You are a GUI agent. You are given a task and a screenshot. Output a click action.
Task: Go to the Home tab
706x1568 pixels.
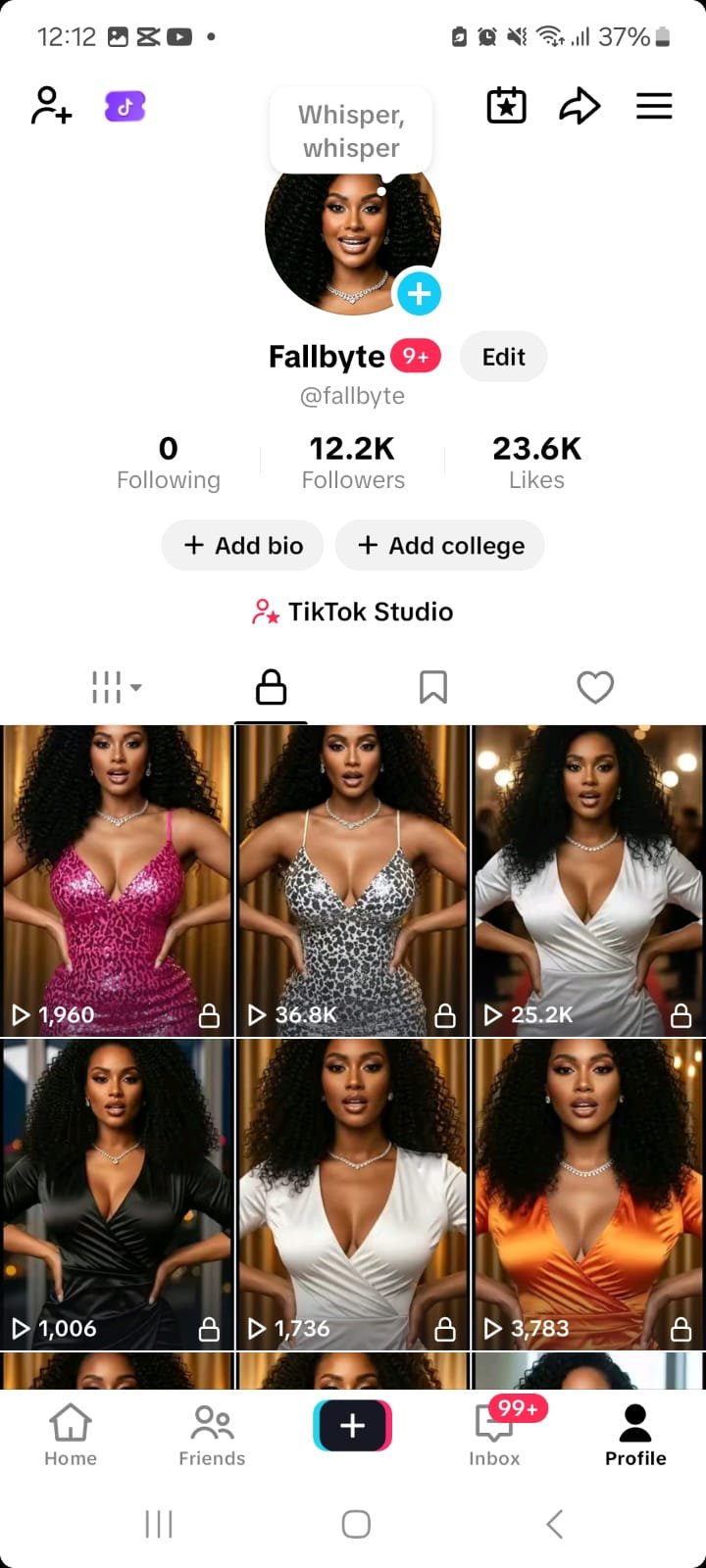[71, 1435]
